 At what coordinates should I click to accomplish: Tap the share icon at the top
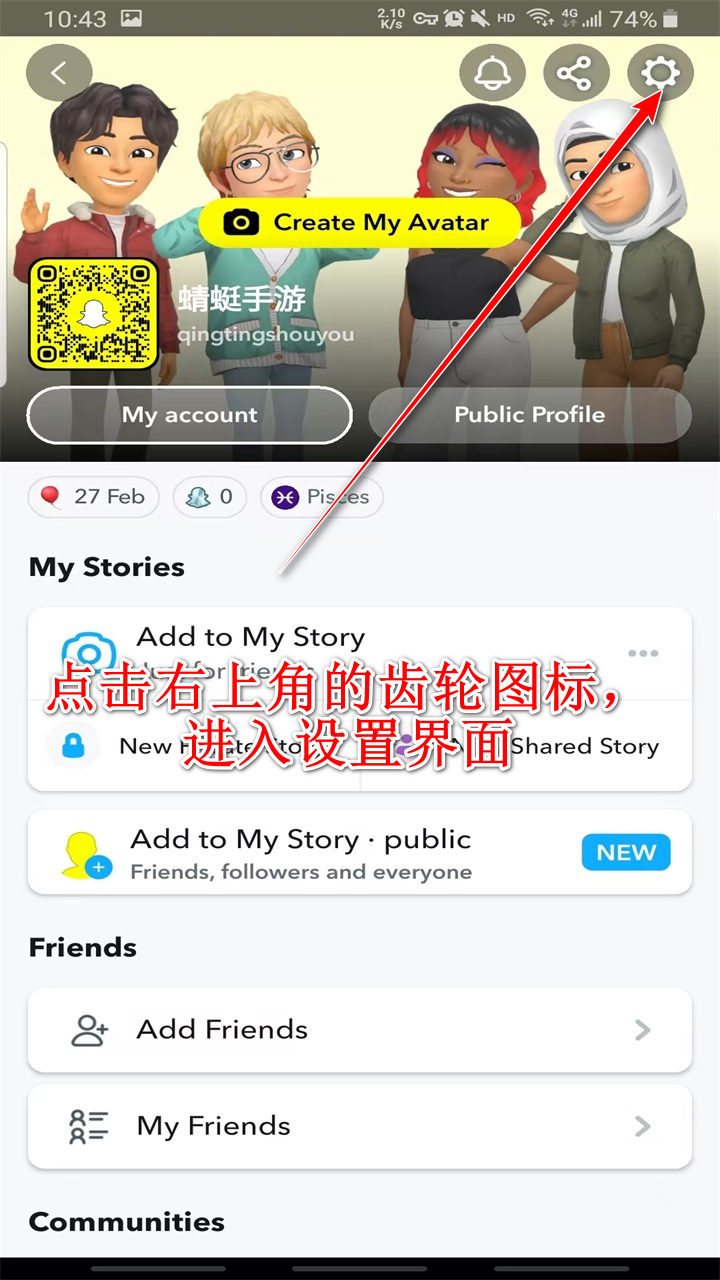pos(576,72)
